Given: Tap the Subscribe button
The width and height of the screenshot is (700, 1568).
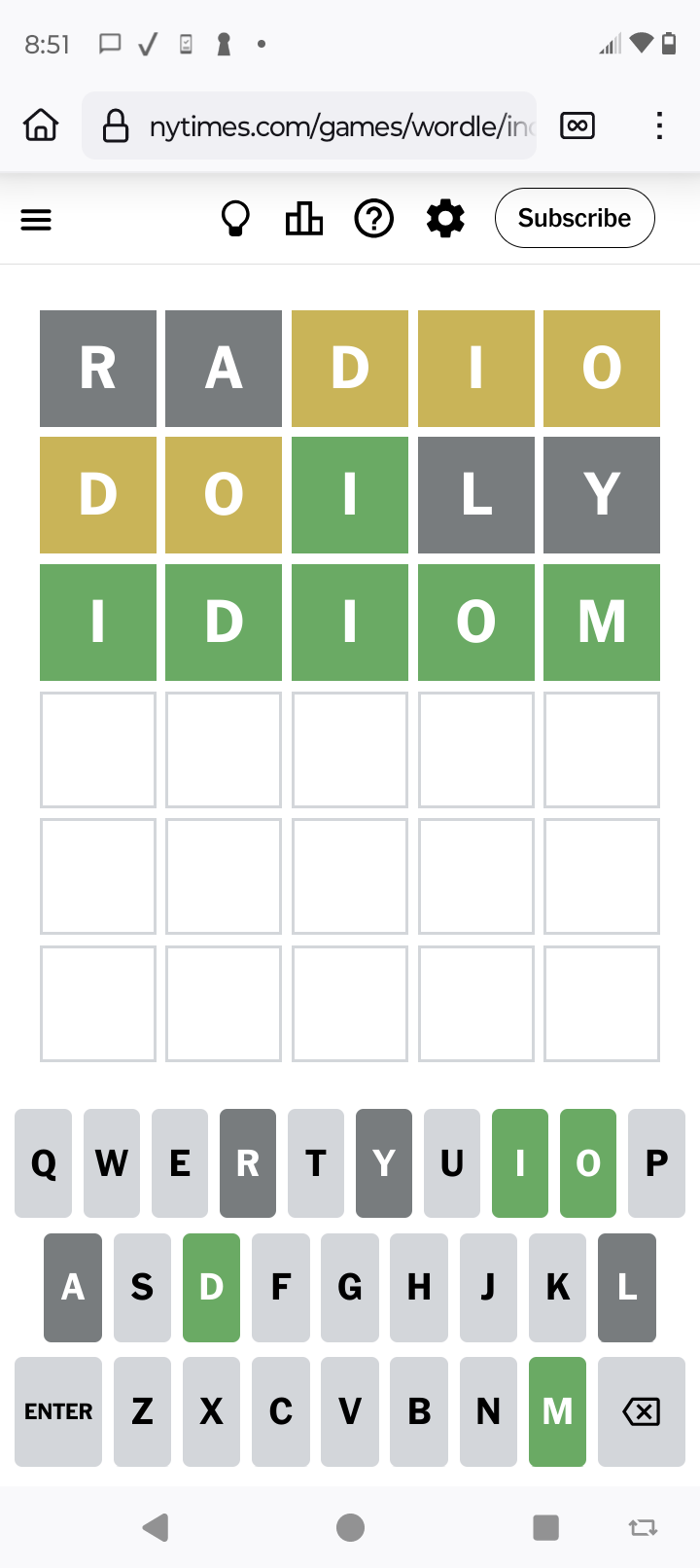Looking at the screenshot, I should pos(575,218).
